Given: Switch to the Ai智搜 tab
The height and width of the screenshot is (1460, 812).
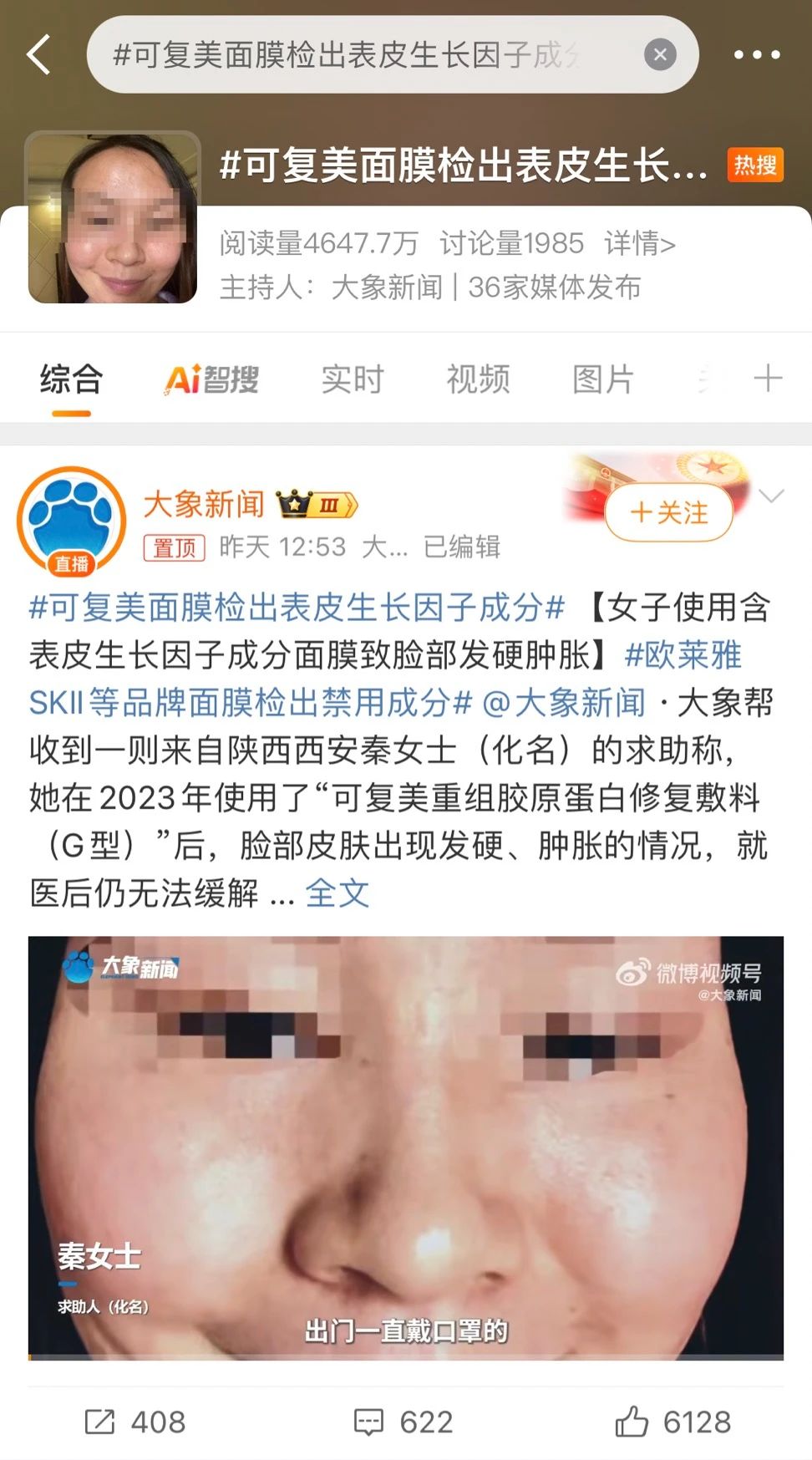Looking at the screenshot, I should (211, 379).
